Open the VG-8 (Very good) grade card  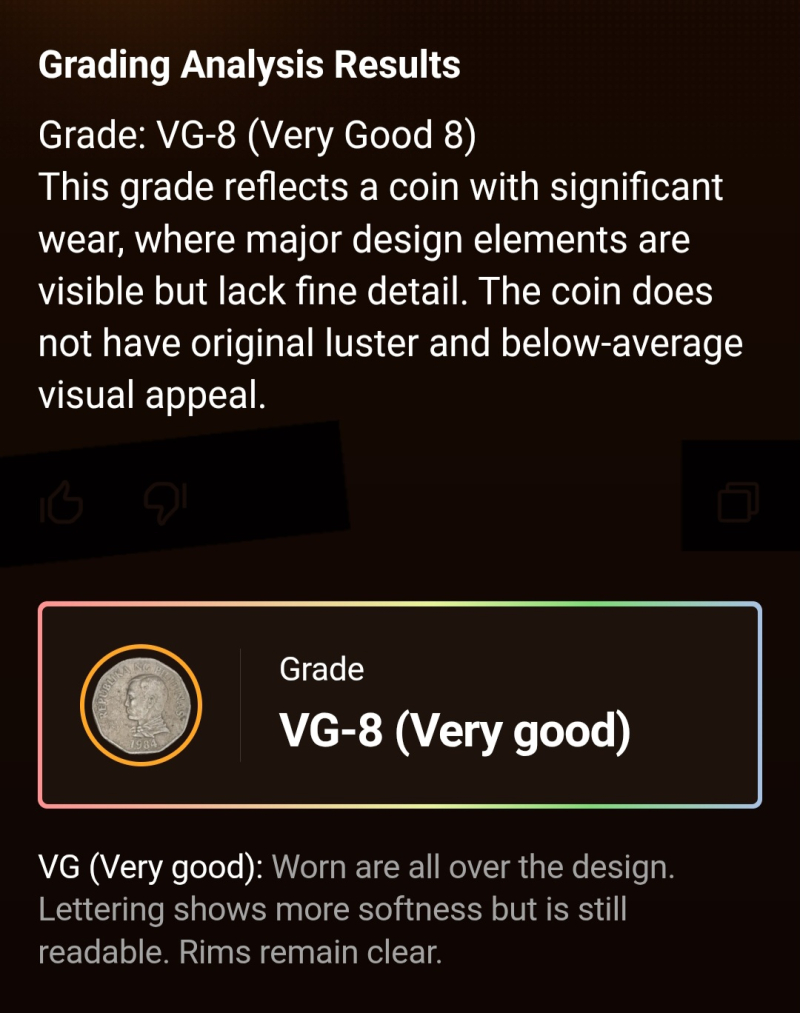(x=400, y=705)
